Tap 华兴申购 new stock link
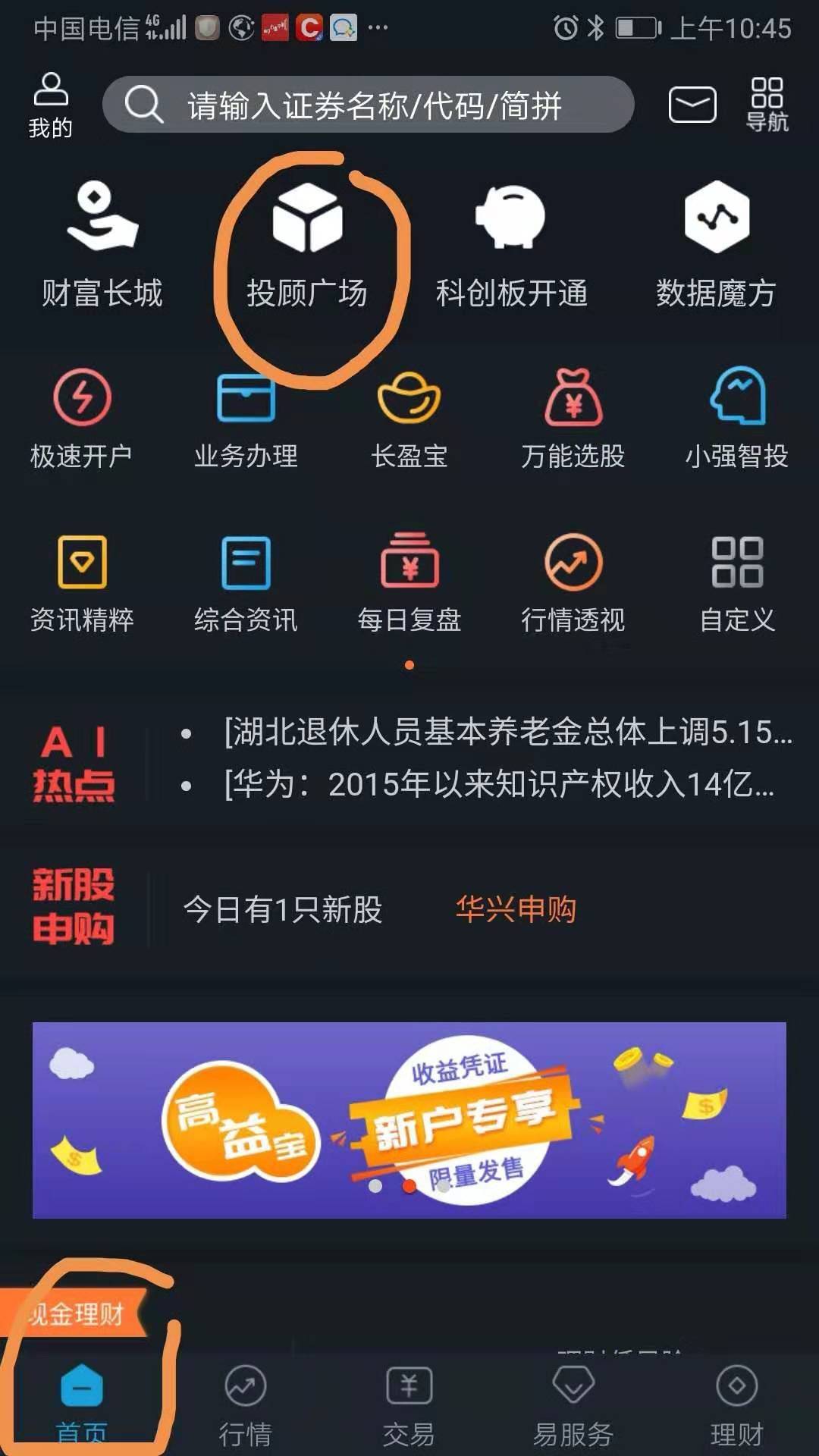This screenshot has height=1456, width=819. [x=516, y=908]
